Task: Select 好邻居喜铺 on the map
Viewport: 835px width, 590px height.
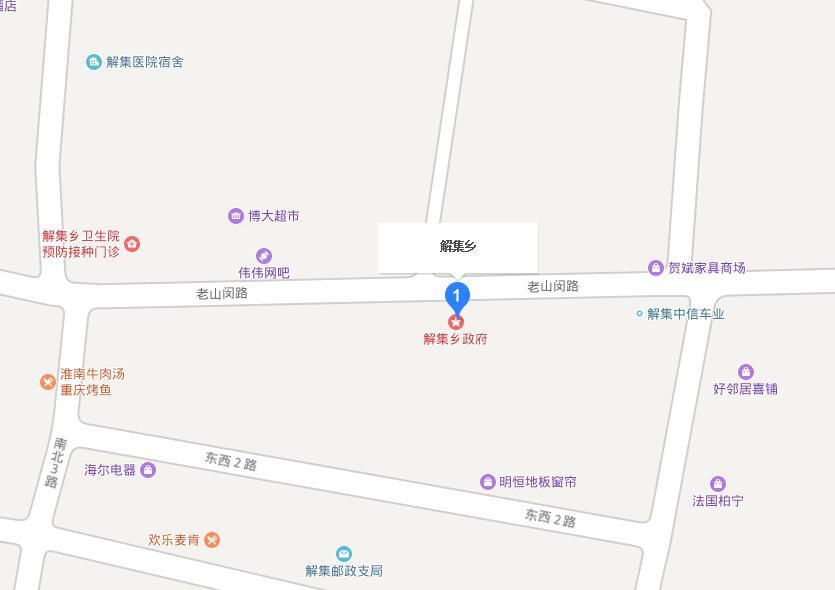Action: [745, 373]
